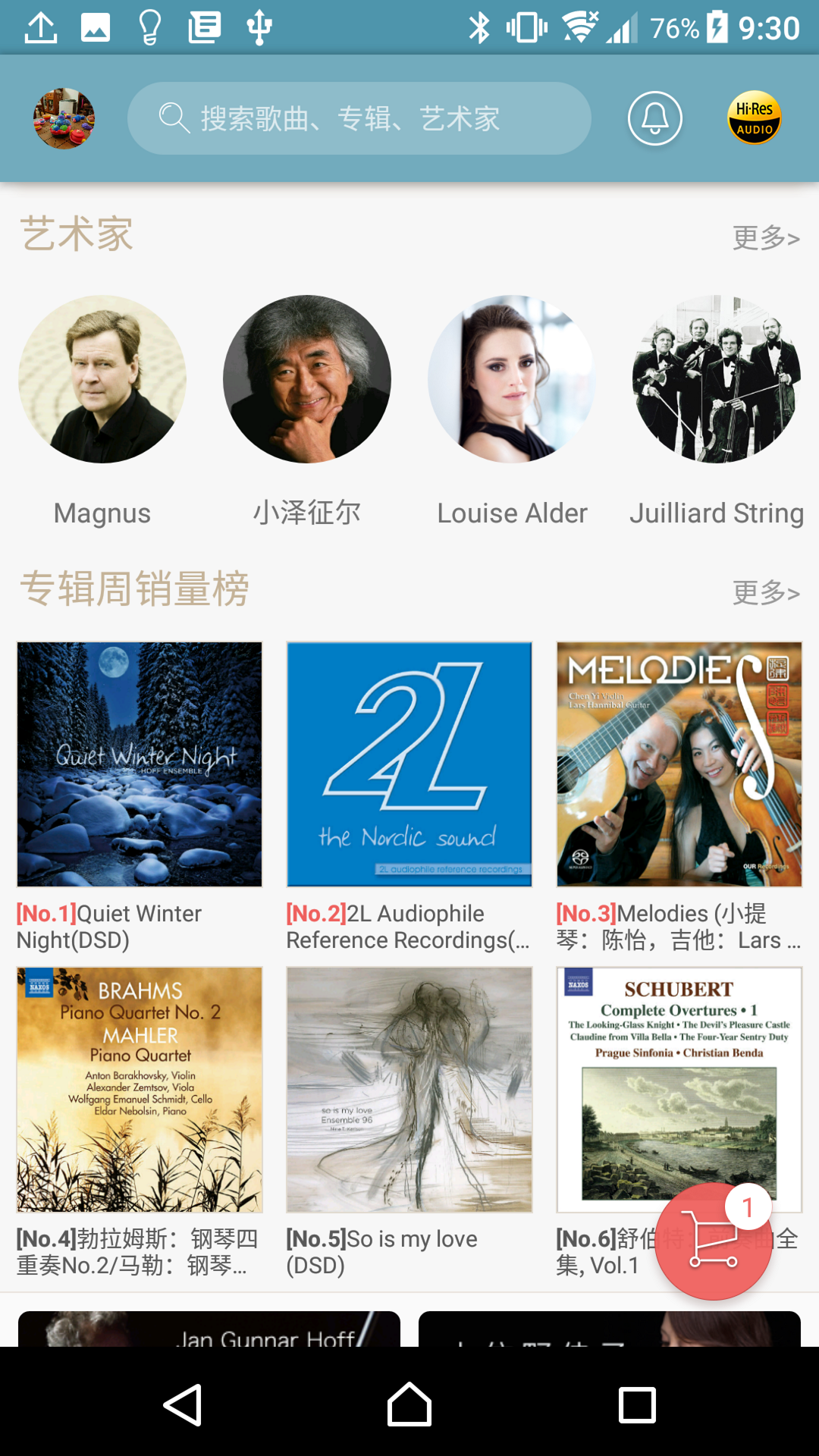Open the Jan Gunnar Hoff banner
Viewport: 819px width, 1456px height.
(x=209, y=1329)
